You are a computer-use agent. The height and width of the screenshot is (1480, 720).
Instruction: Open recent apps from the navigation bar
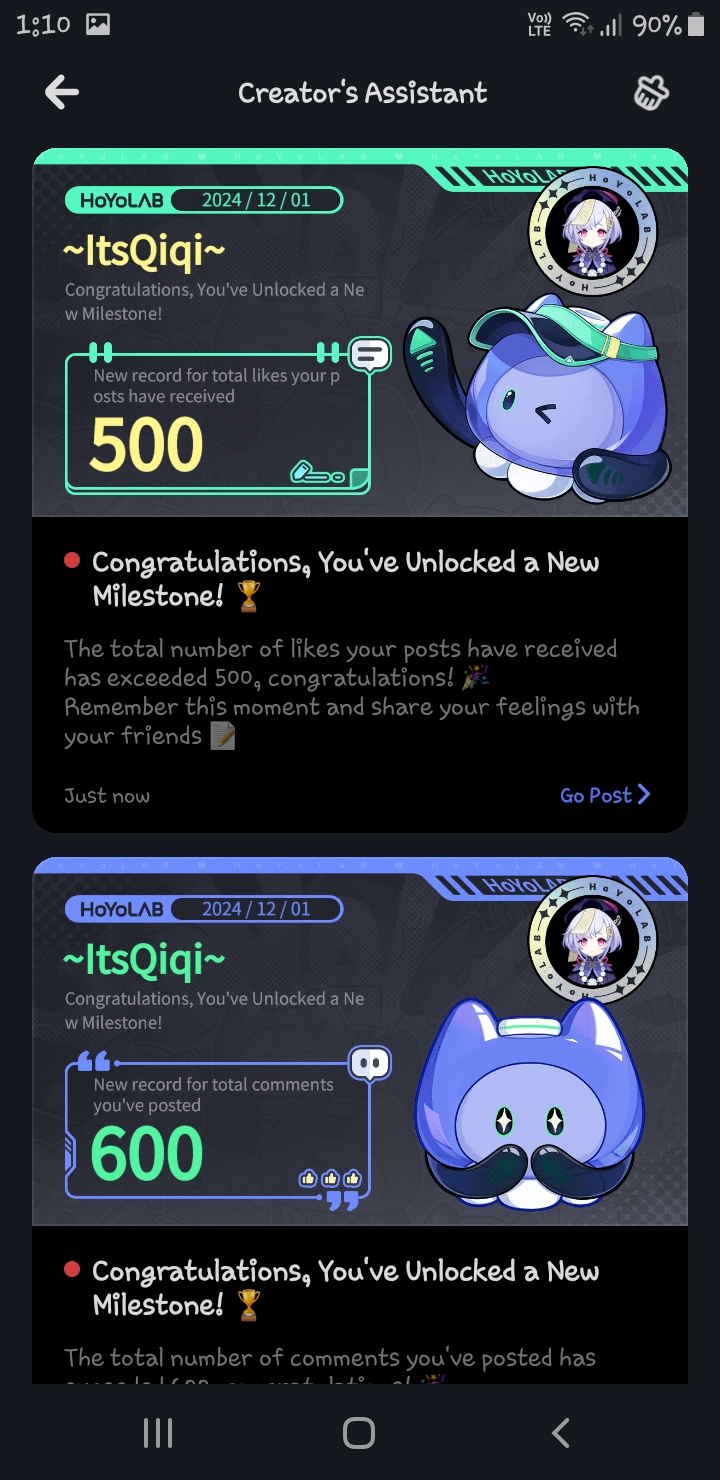coord(158,1433)
